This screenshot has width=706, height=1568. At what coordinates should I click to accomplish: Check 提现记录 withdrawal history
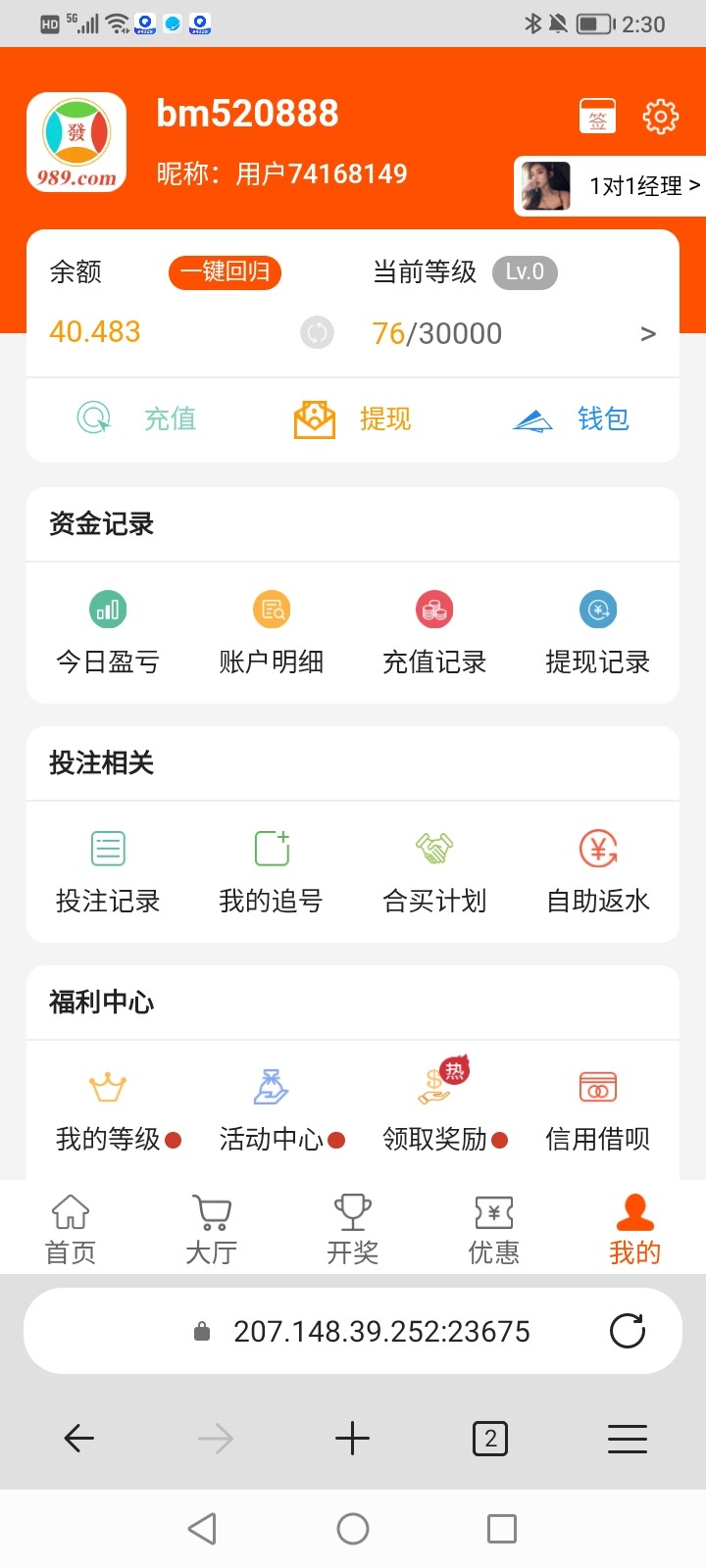[x=598, y=634]
